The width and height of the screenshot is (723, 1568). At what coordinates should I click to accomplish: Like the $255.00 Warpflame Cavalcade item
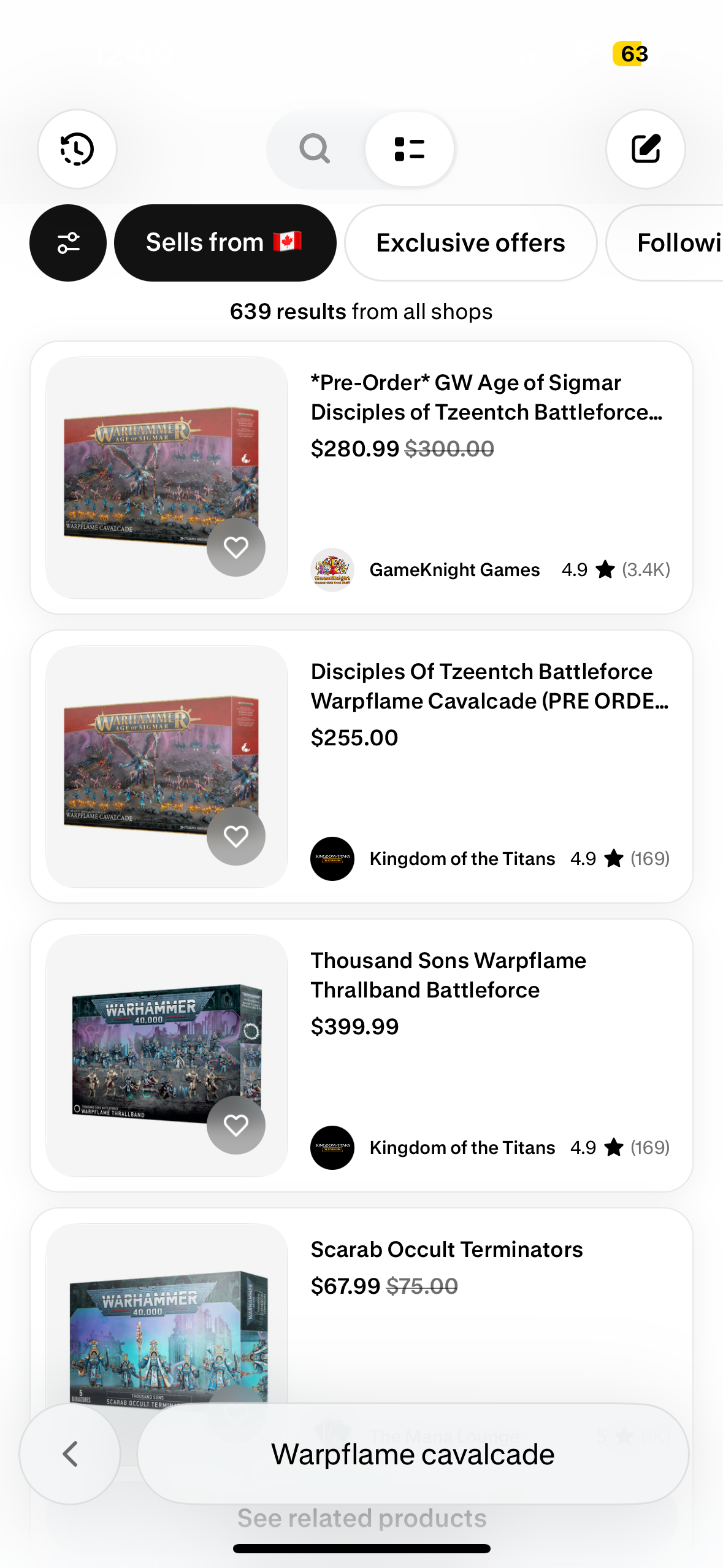pos(236,836)
